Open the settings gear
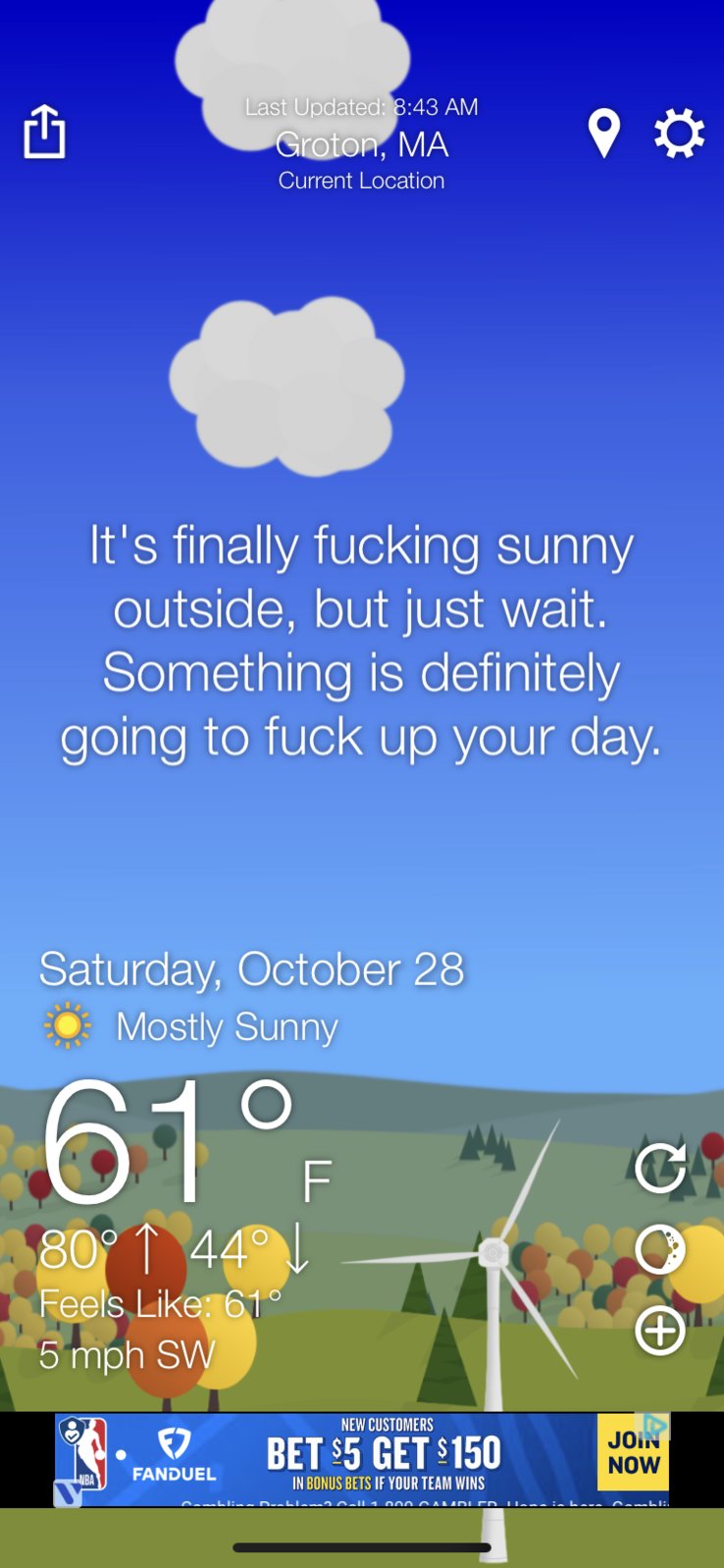Screen dimensions: 724x1568 (679, 133)
